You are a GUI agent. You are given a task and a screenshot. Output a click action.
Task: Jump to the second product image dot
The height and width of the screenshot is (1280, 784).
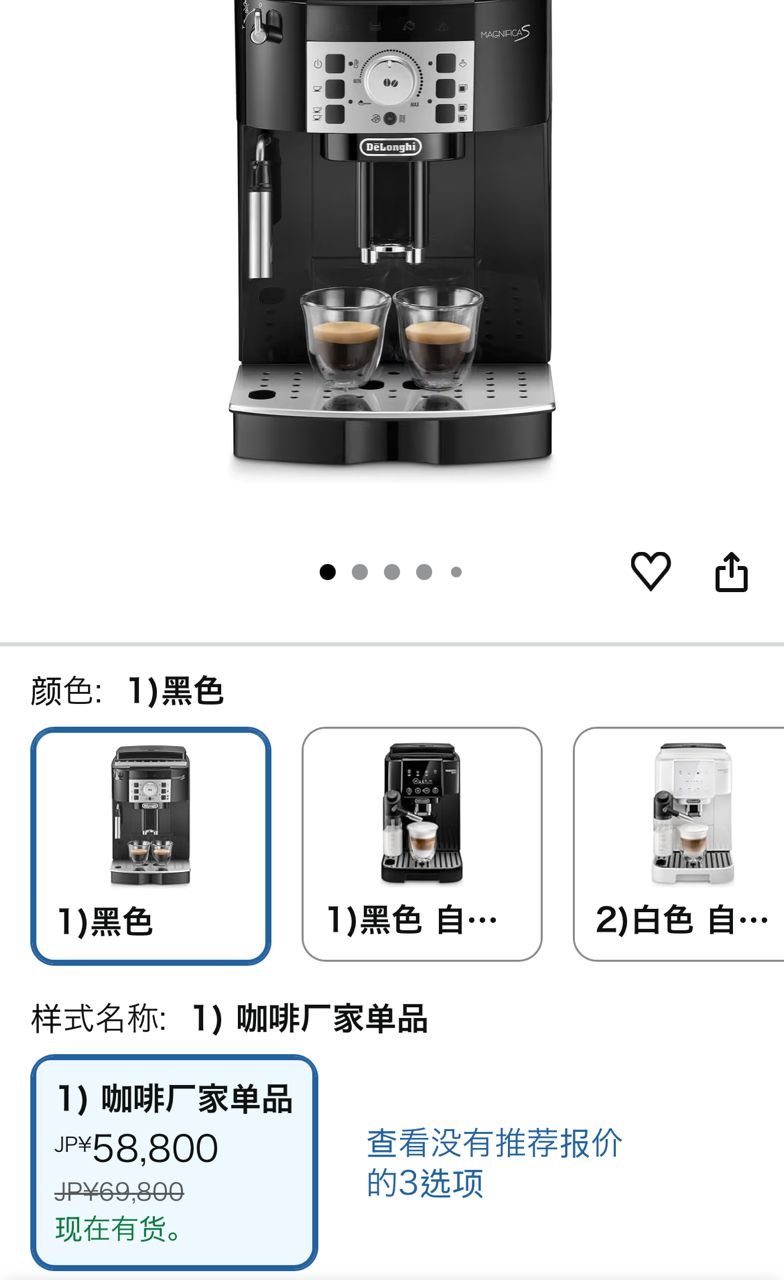point(357,572)
